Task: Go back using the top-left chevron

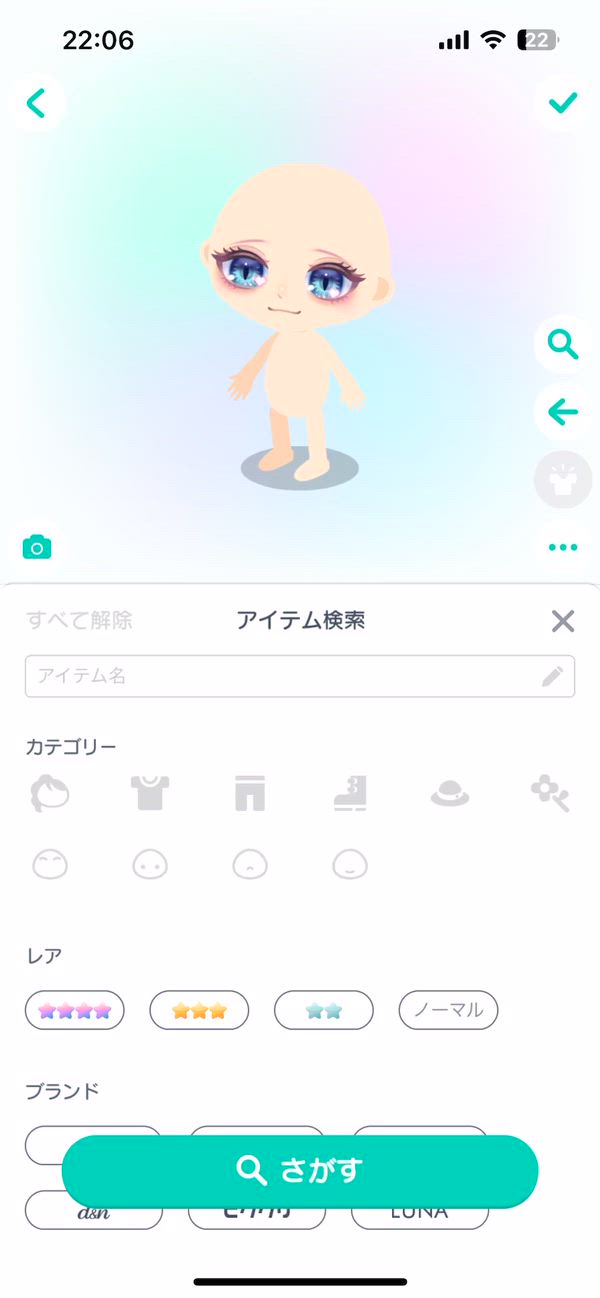Action: click(x=37, y=102)
